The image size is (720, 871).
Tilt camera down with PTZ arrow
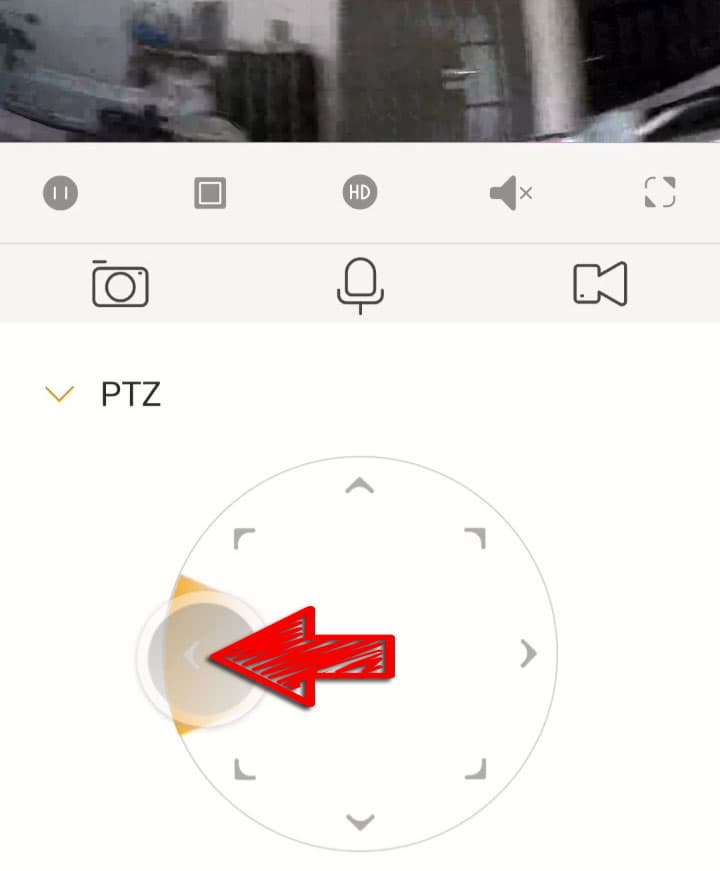tap(359, 822)
